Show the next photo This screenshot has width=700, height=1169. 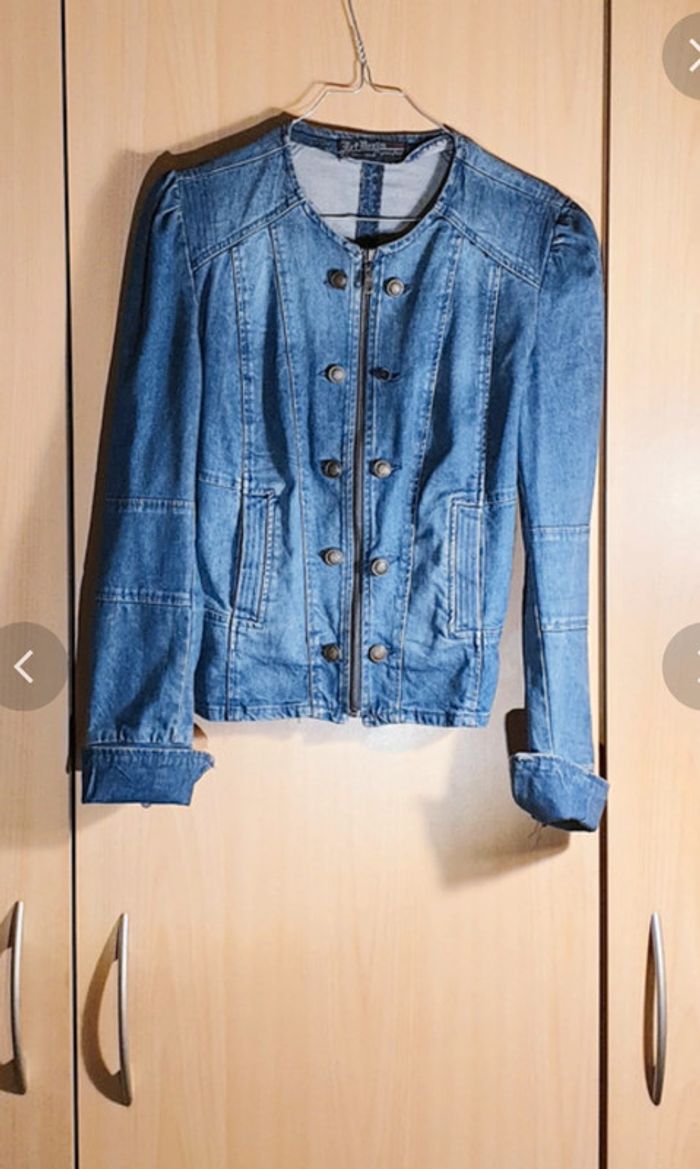pos(687,667)
